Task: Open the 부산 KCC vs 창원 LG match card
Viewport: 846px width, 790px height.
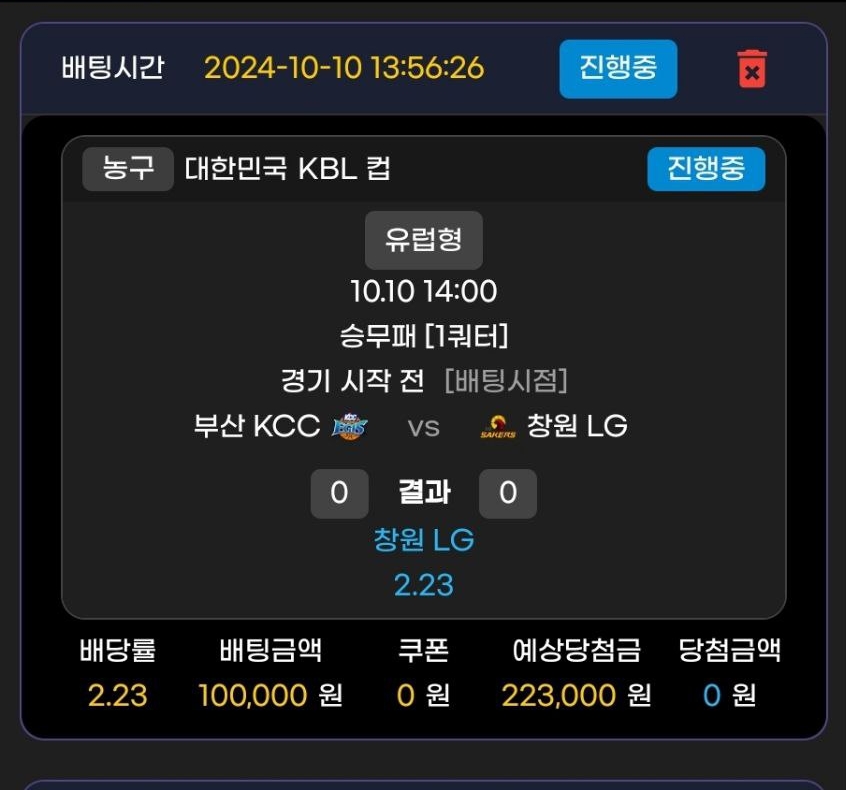Action: point(423,427)
